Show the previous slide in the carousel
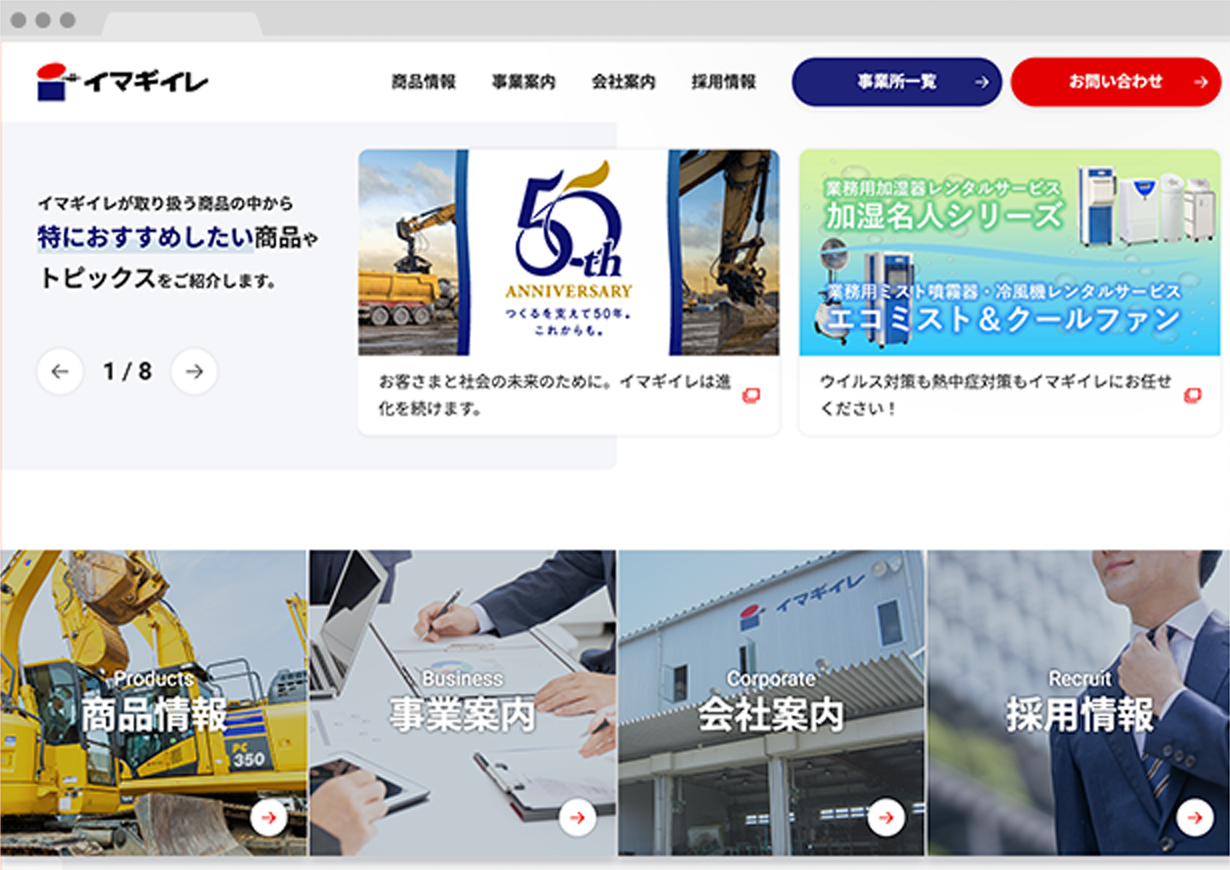 point(60,371)
